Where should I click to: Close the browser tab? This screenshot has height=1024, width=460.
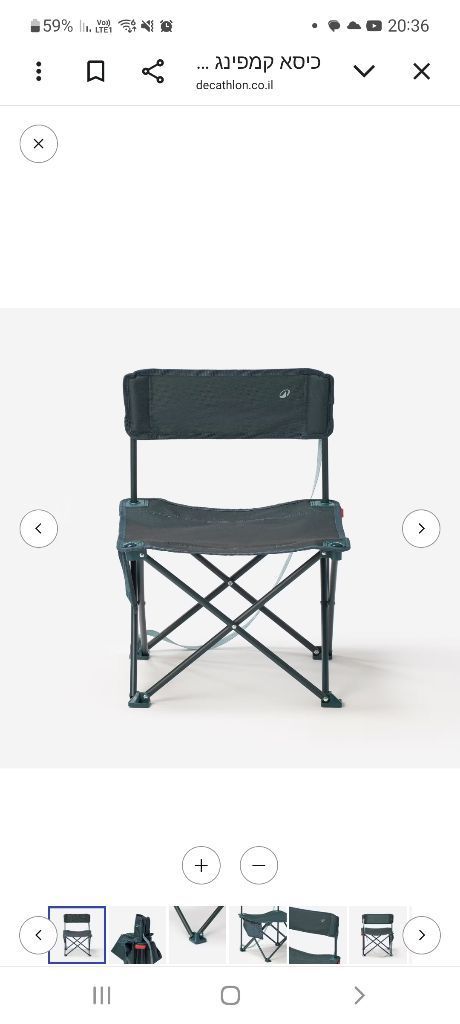421,71
